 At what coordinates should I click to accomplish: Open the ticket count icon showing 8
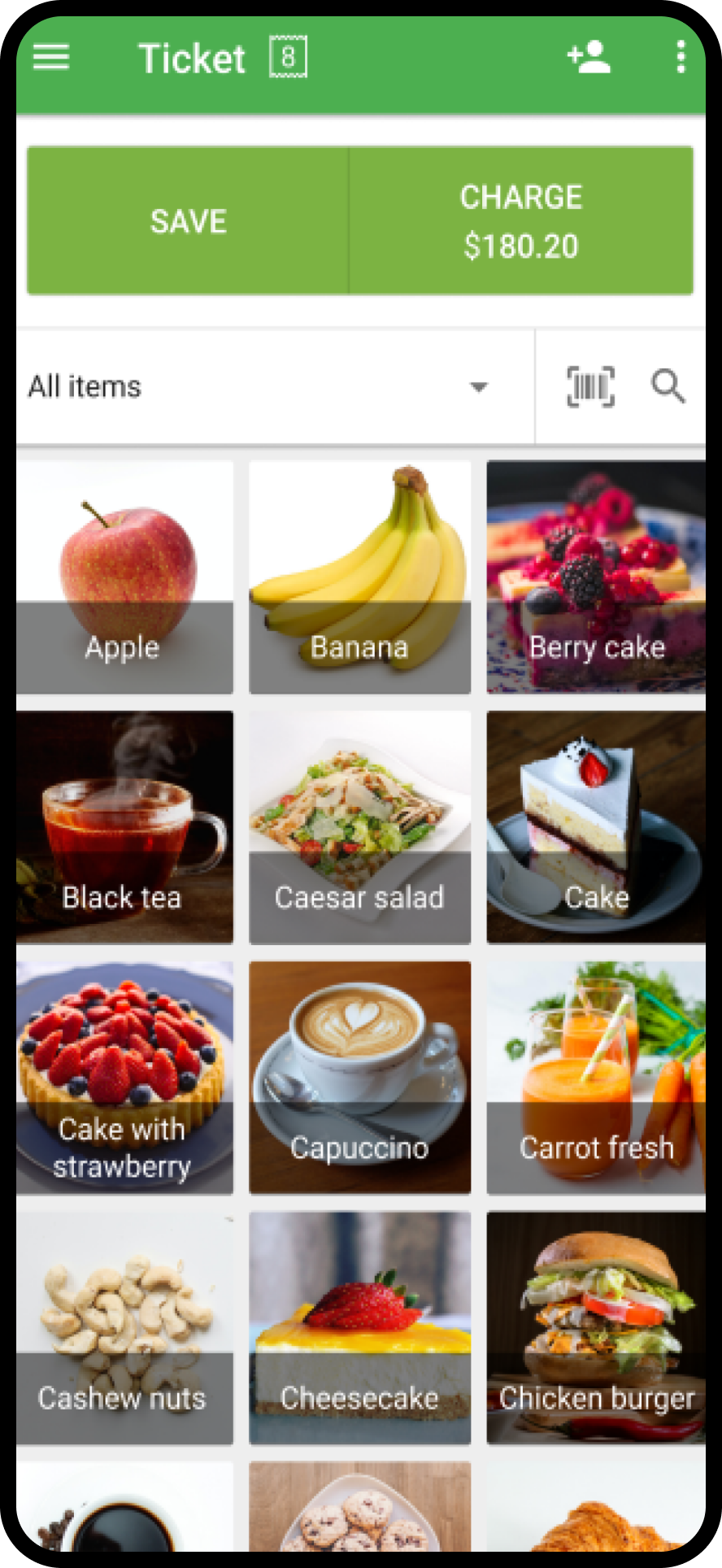click(x=288, y=57)
